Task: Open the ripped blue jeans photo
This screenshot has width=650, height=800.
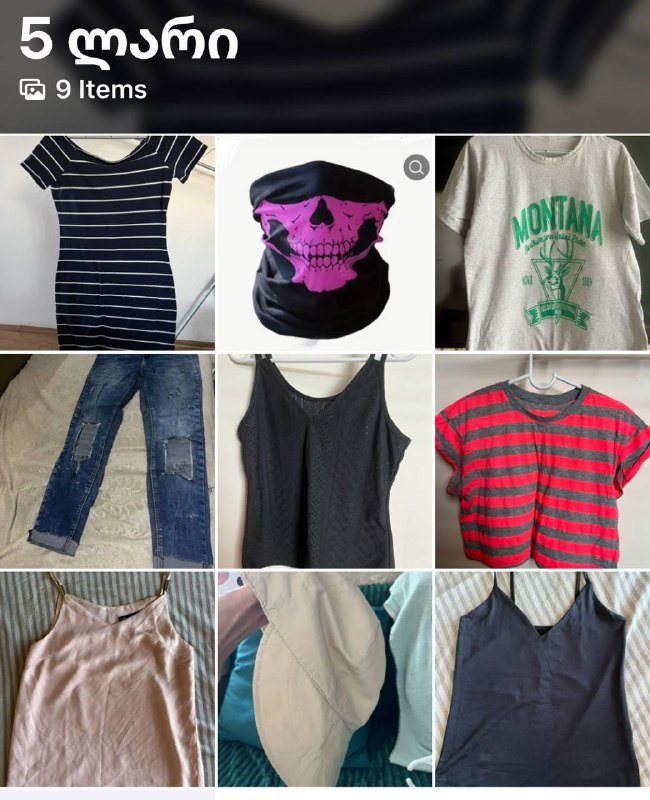Action: pyautogui.click(x=107, y=460)
